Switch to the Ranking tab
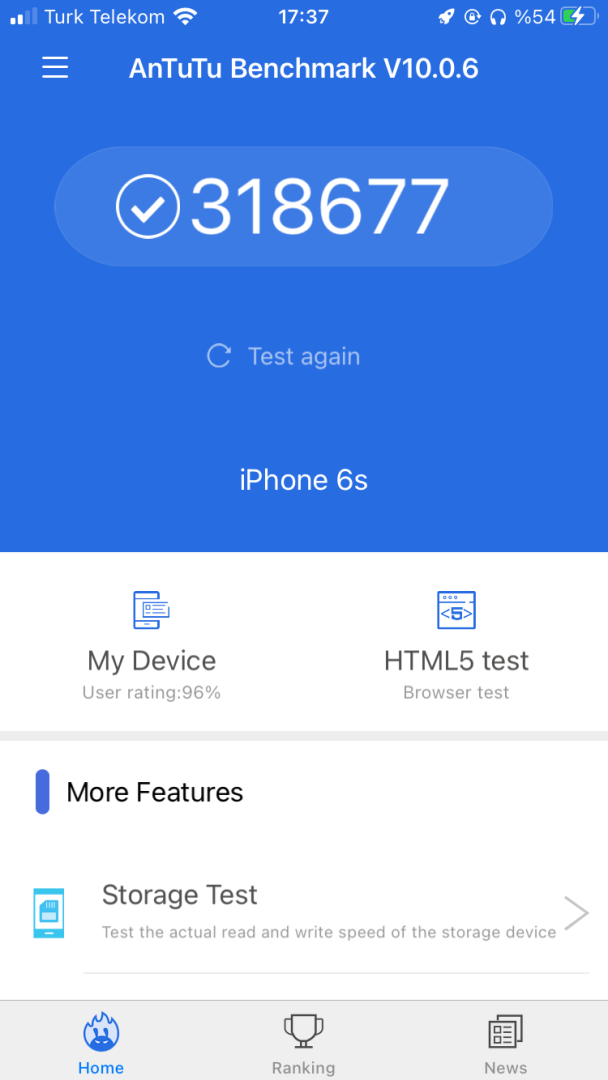The height and width of the screenshot is (1080, 608). click(x=303, y=1042)
